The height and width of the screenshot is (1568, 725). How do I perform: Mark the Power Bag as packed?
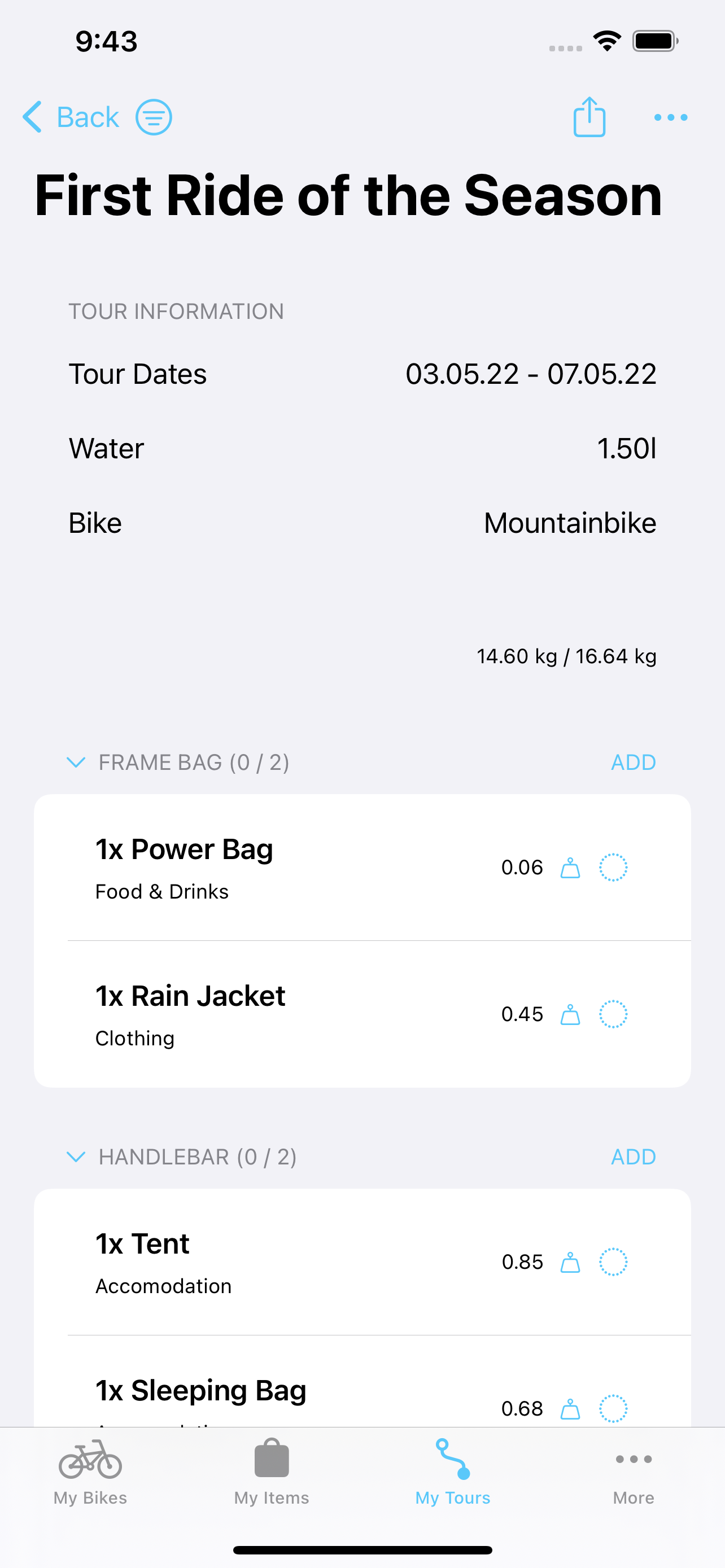(x=614, y=867)
